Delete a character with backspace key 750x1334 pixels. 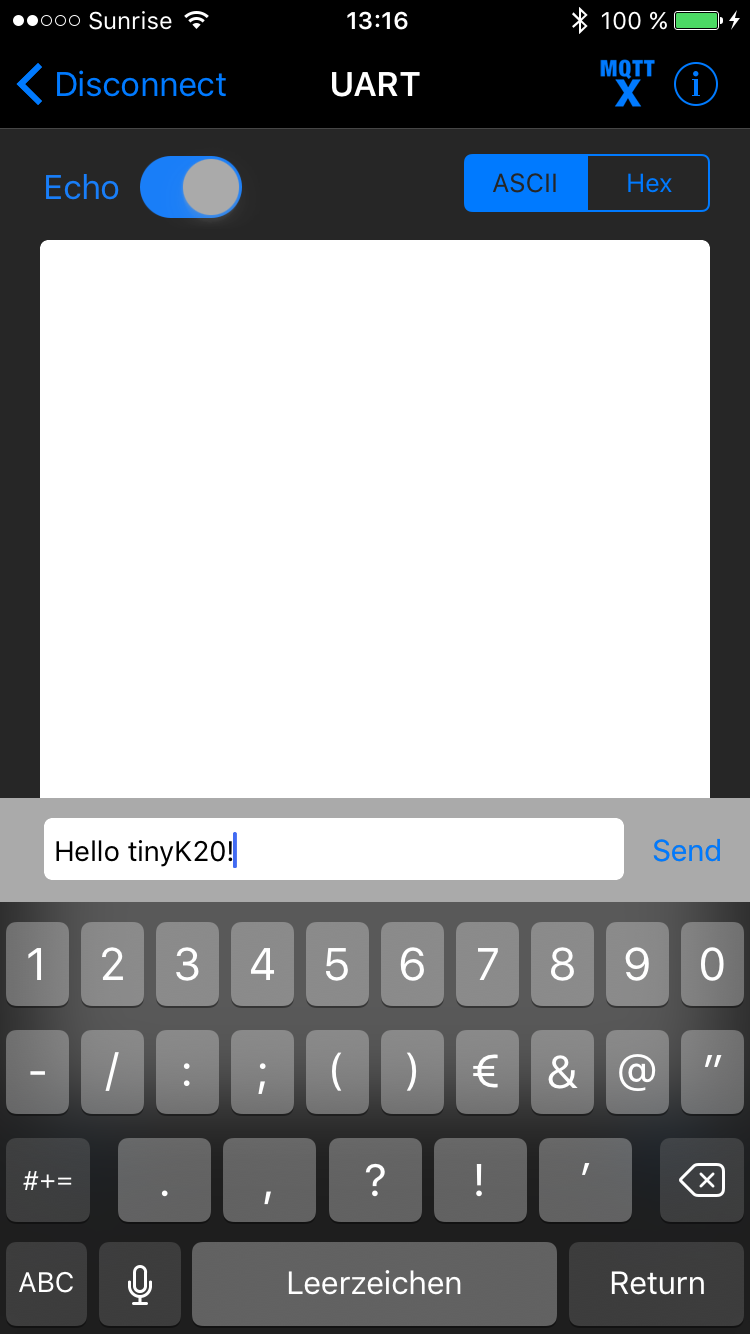701,1181
